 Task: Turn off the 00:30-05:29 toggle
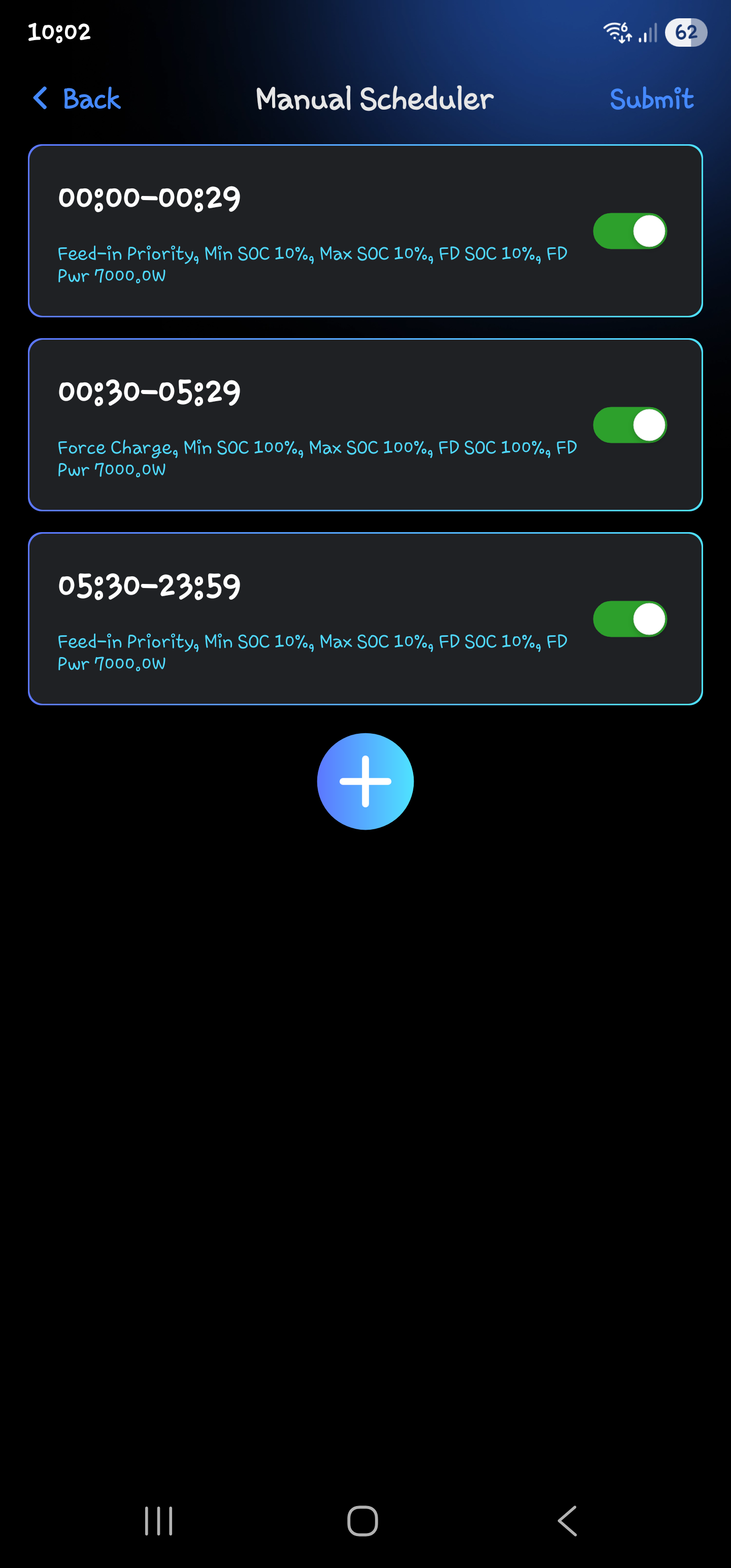coord(629,425)
